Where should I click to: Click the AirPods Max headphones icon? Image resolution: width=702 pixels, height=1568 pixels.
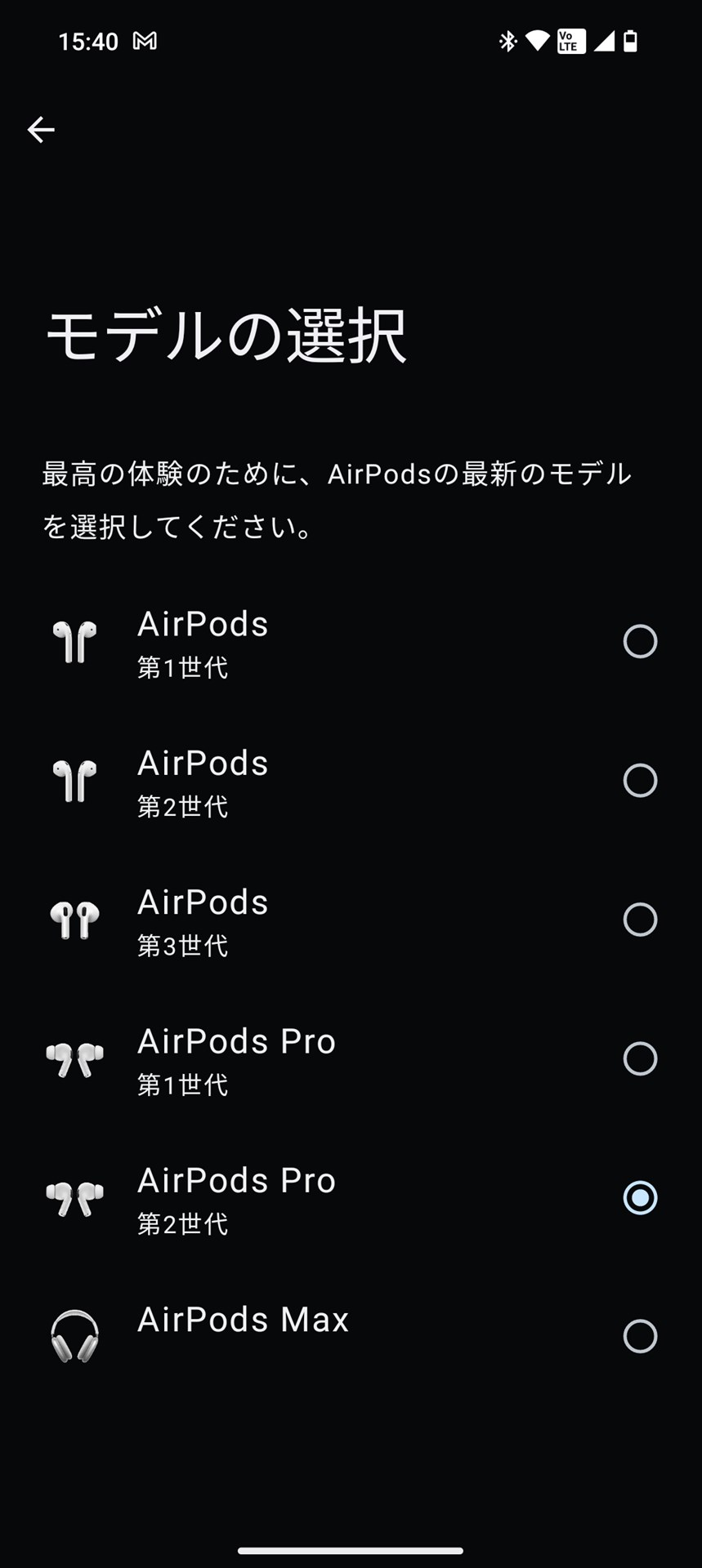point(75,1338)
